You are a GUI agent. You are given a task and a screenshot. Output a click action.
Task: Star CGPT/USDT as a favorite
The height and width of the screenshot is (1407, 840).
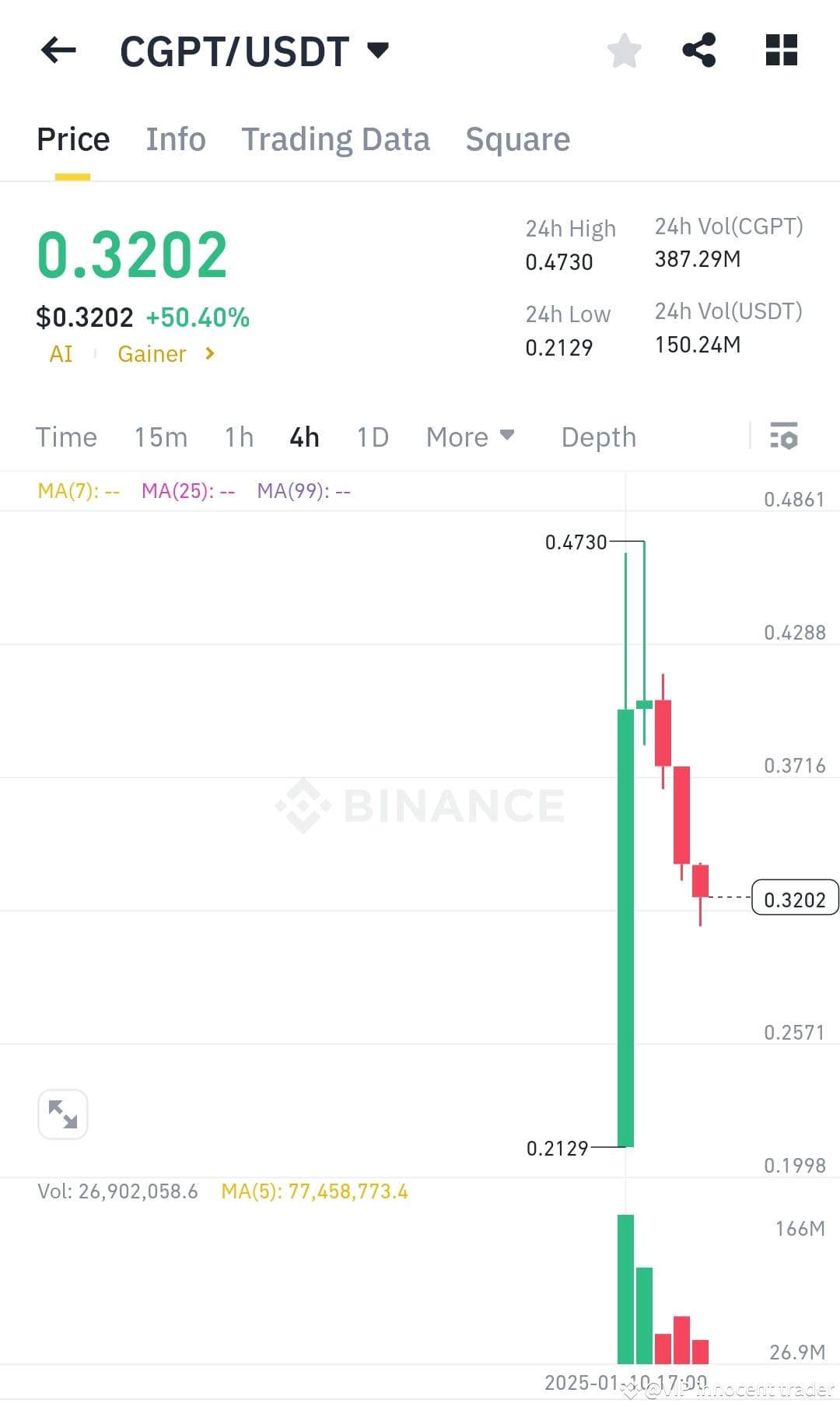tap(624, 51)
